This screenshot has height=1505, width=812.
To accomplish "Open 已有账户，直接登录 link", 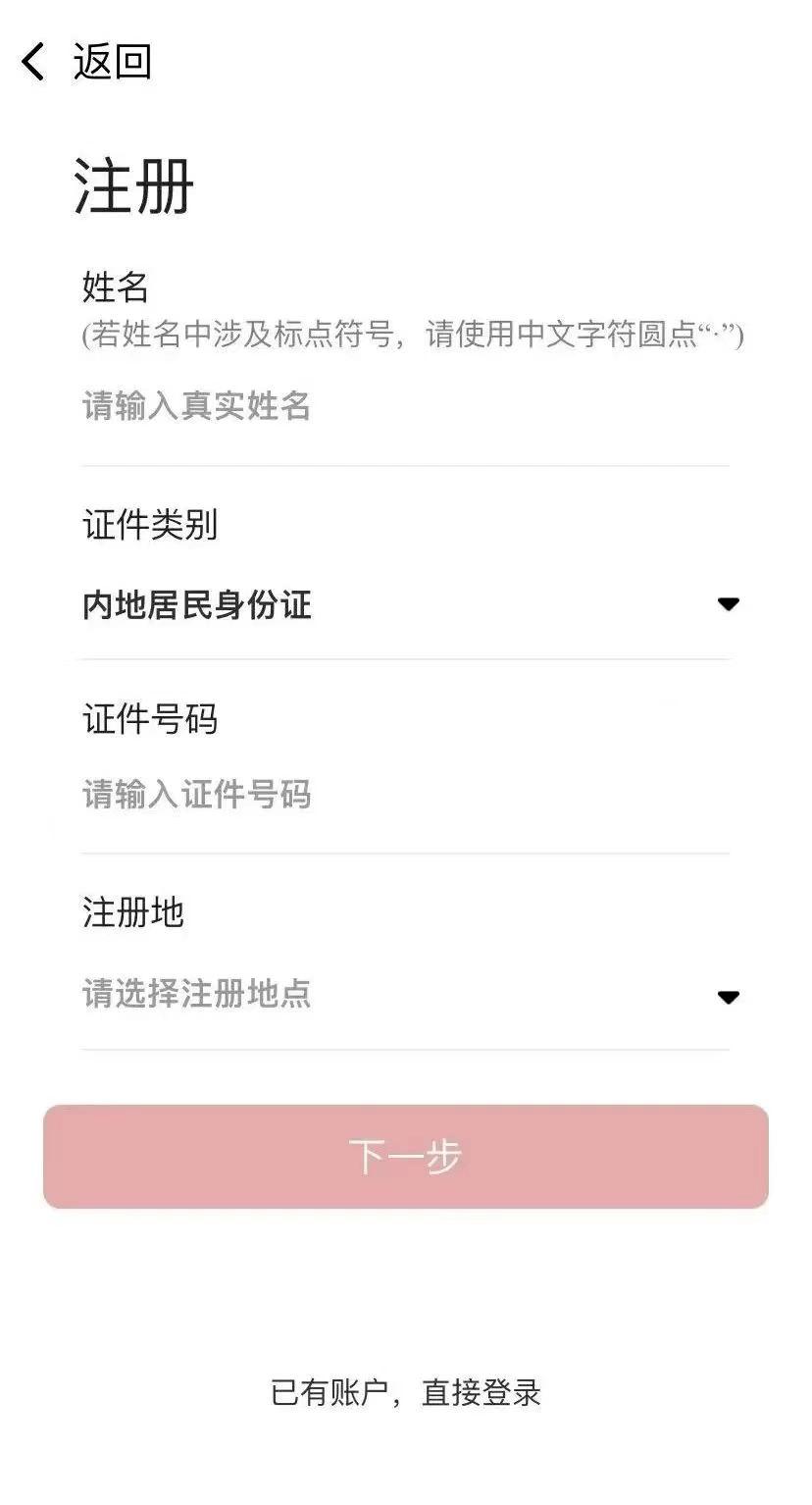I will click(405, 1392).
